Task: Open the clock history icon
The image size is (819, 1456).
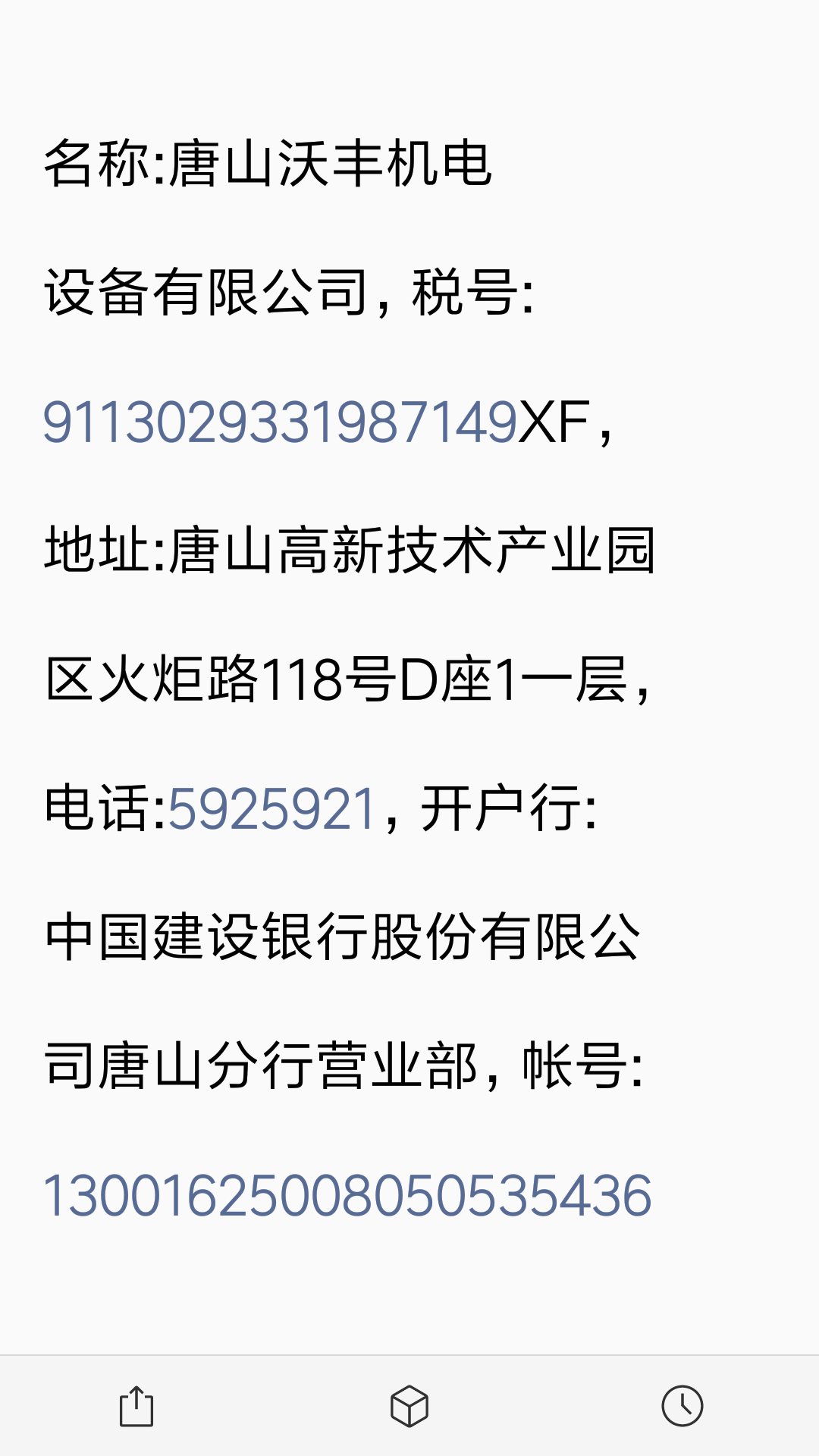Action: click(682, 1406)
